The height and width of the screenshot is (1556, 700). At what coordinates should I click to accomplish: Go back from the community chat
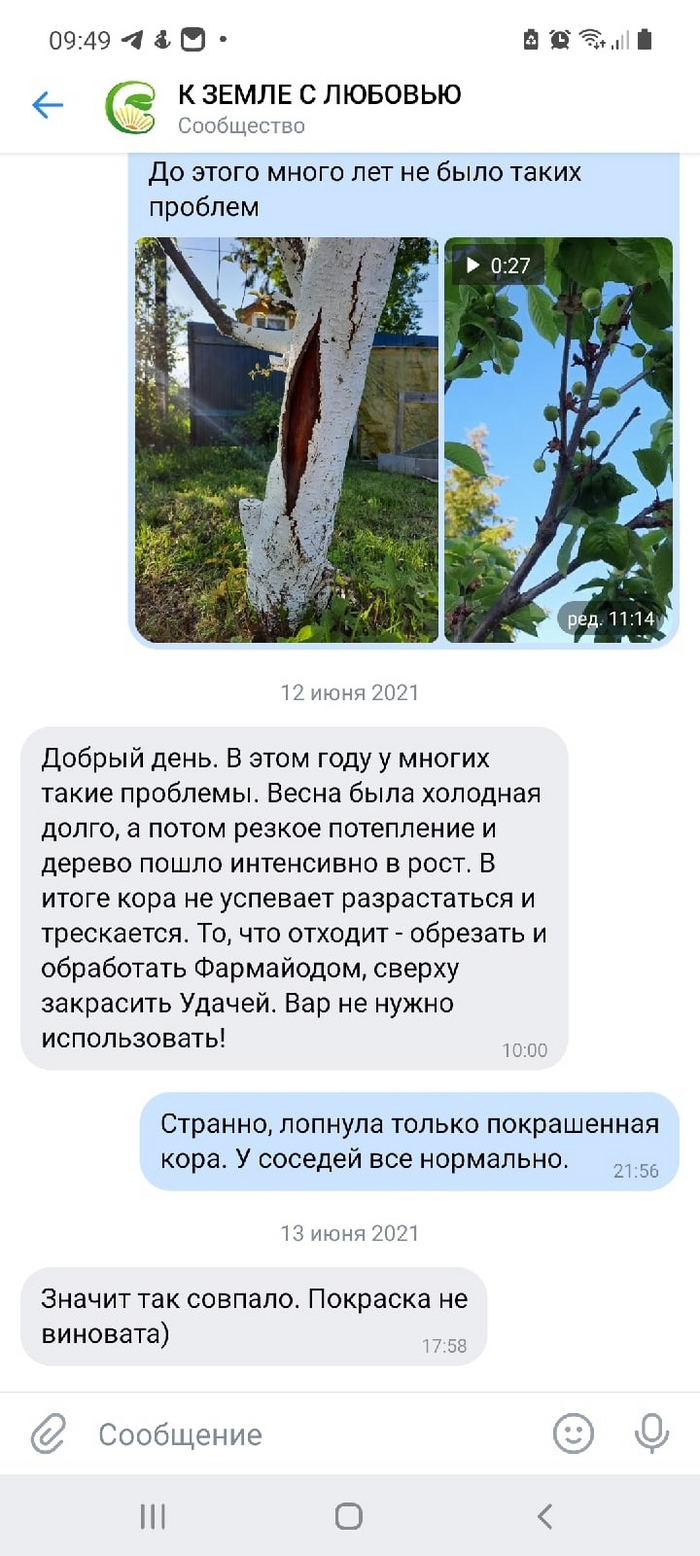[47, 105]
